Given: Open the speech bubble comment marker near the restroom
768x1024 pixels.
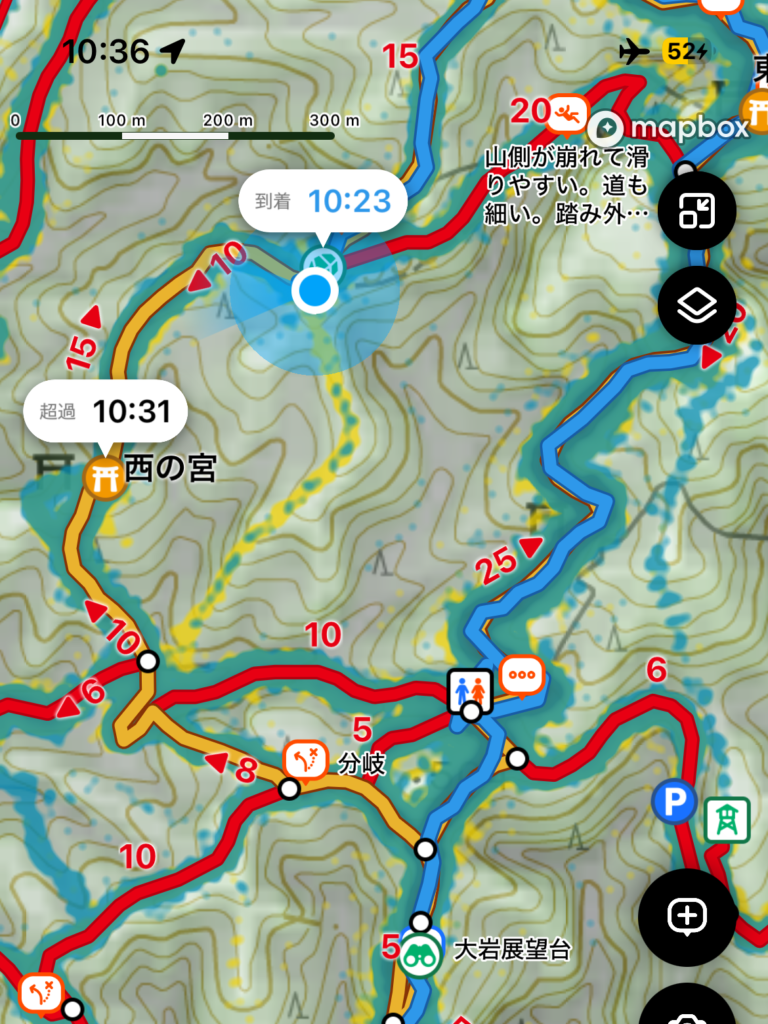Looking at the screenshot, I should point(521,673).
